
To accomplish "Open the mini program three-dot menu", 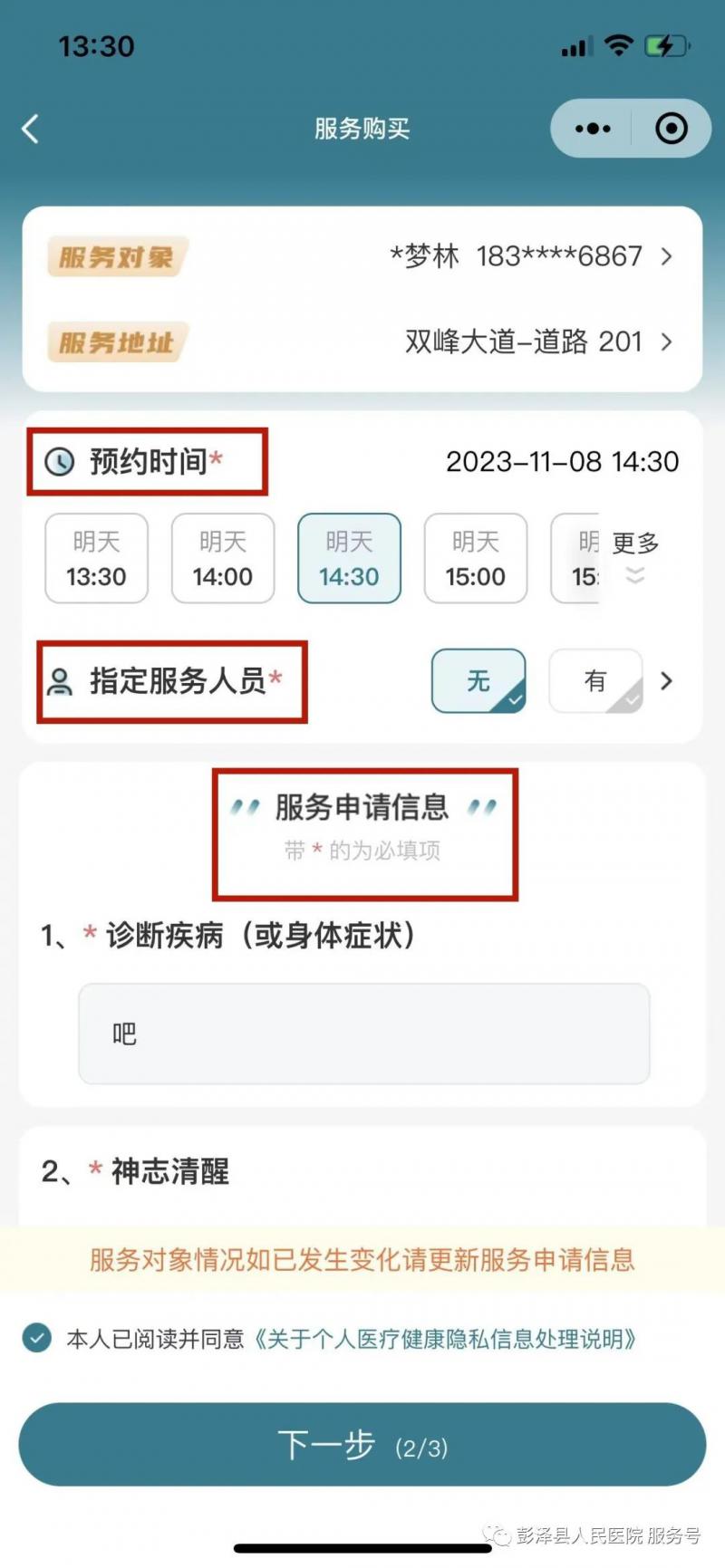I will (593, 129).
